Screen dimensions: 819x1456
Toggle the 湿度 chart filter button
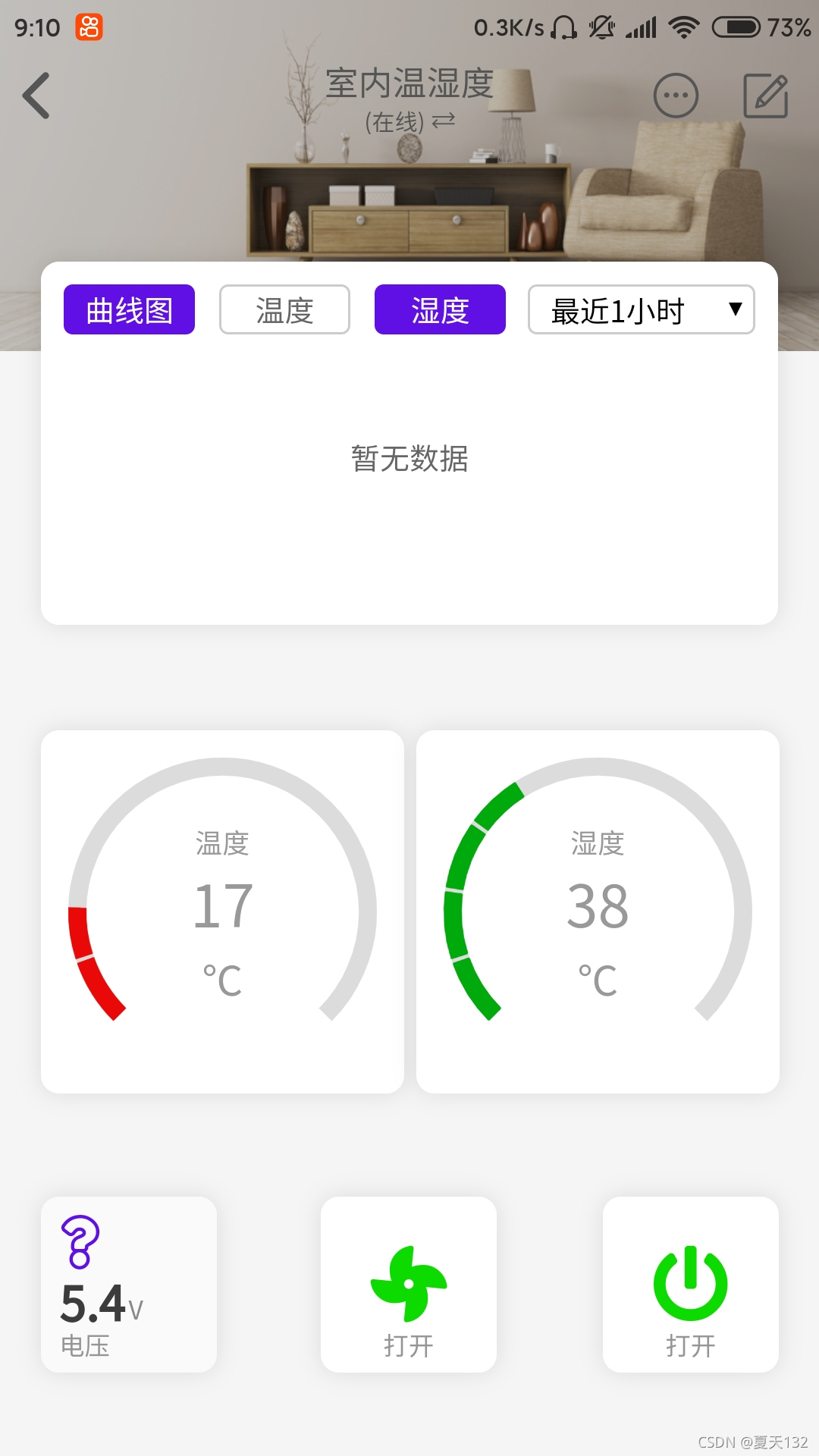coord(440,309)
